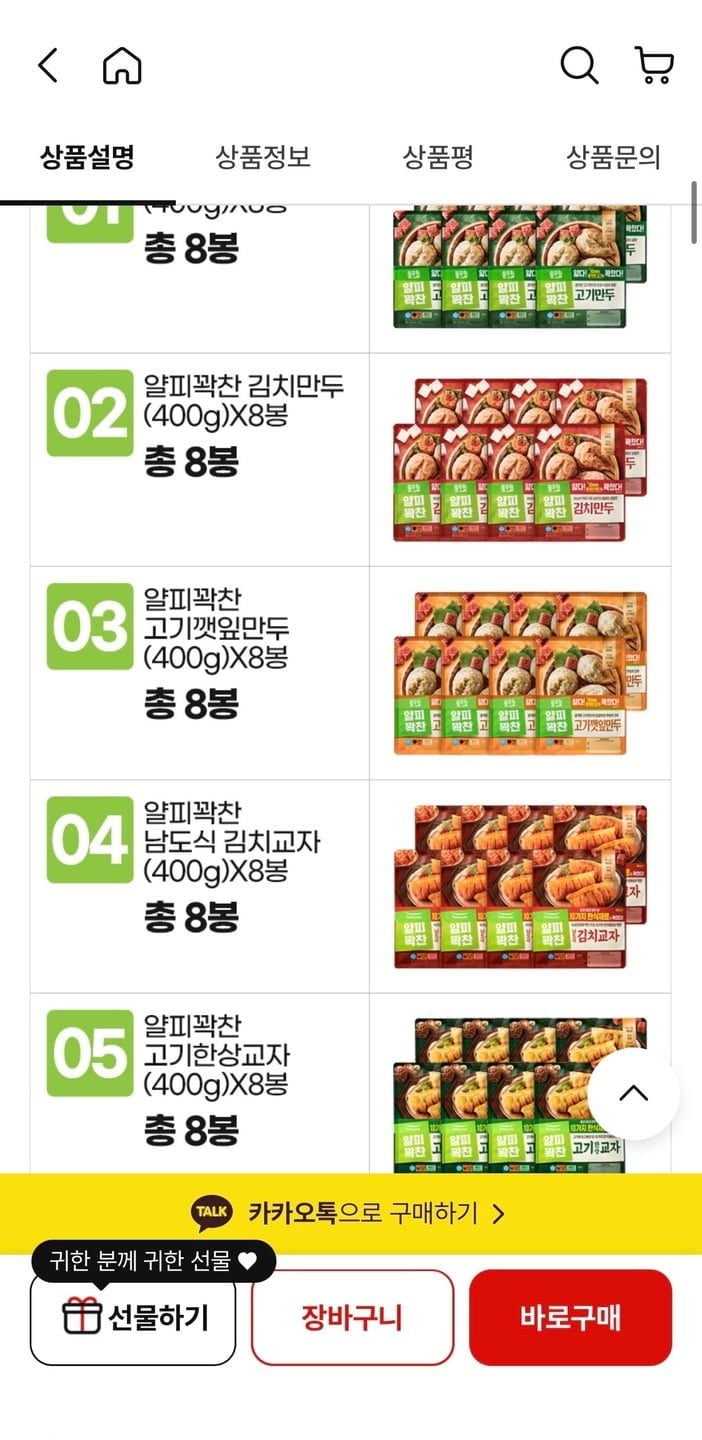Tap the 선물하기 gift button
This screenshot has width=702, height=1440.
(x=133, y=1318)
